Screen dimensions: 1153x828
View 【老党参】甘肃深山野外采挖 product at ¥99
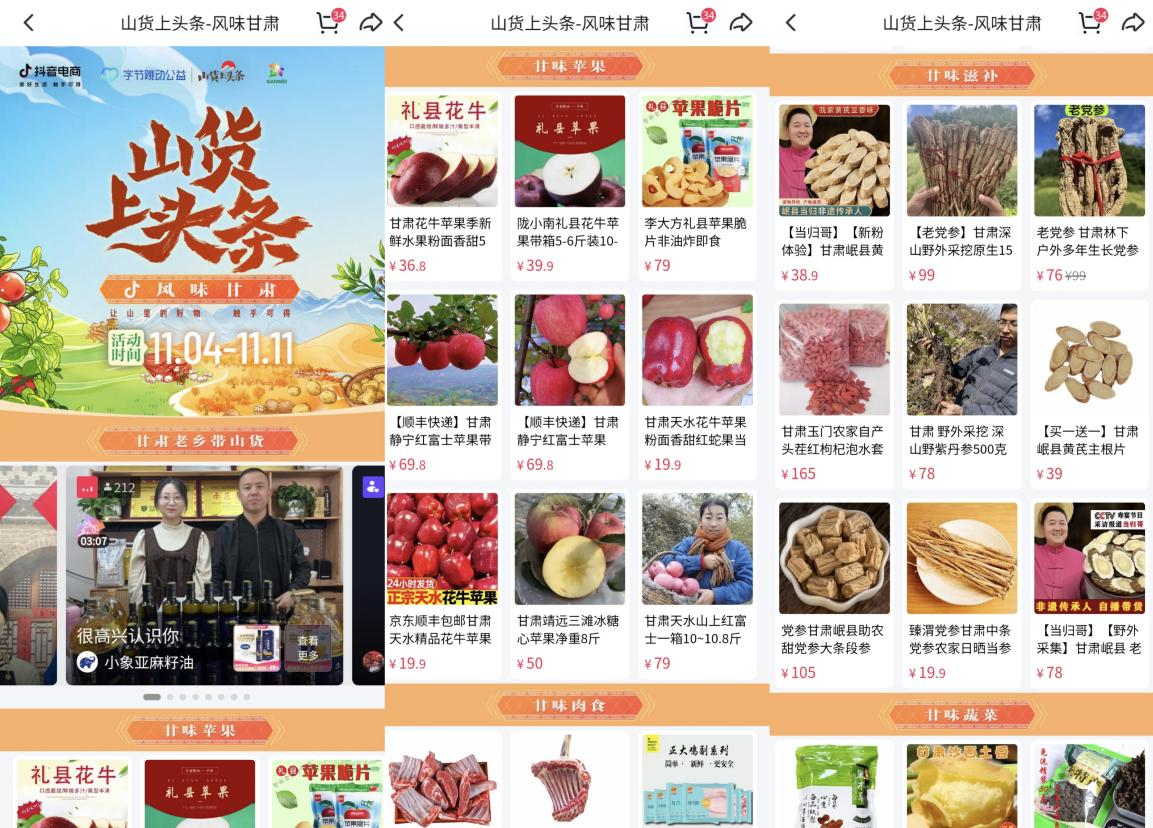(961, 190)
